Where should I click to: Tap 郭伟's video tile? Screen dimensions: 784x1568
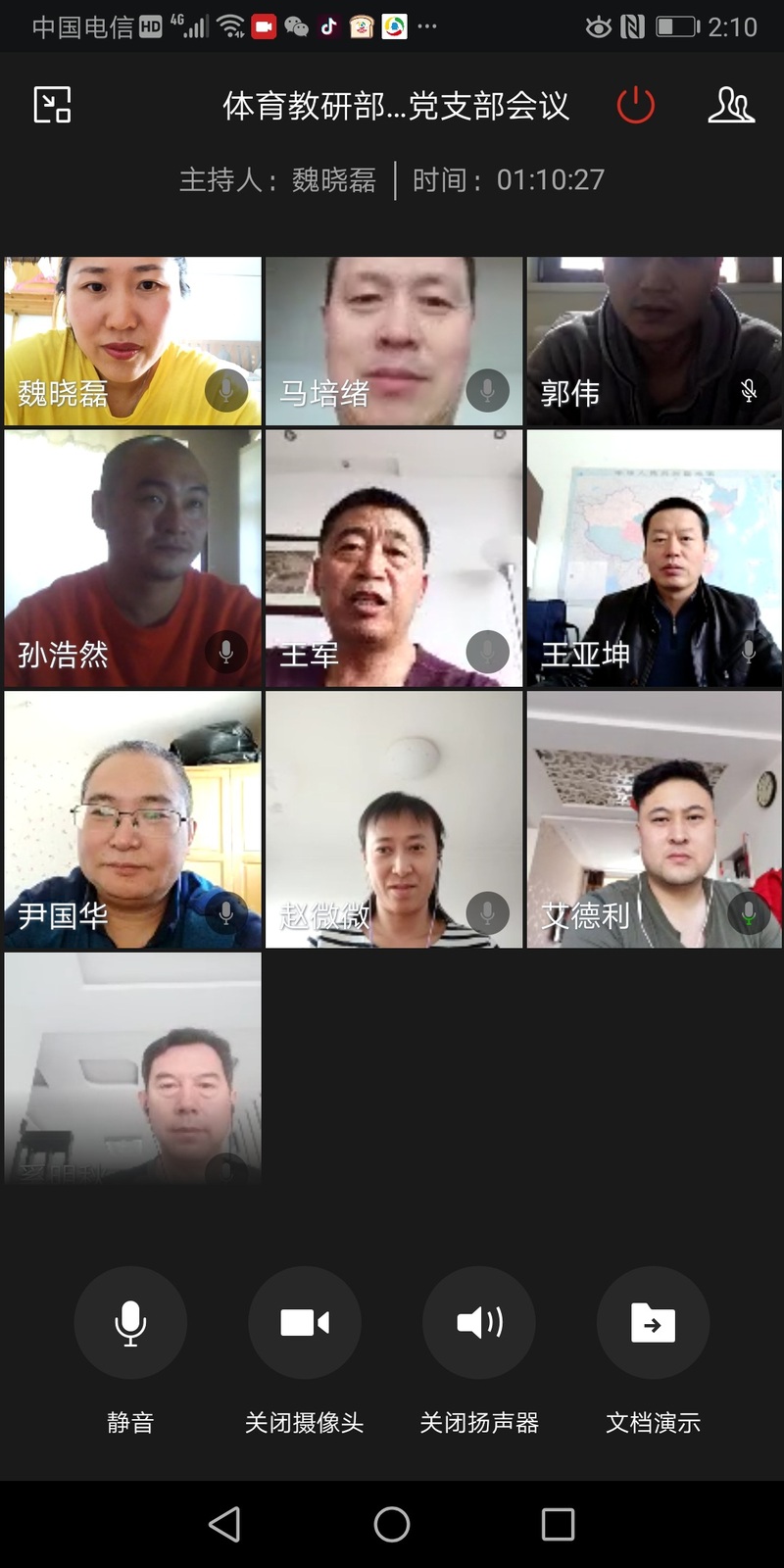[654, 341]
